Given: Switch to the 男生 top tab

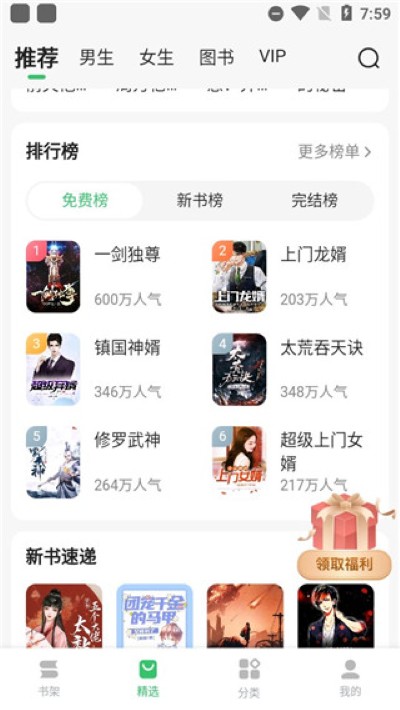Looking at the screenshot, I should pos(96,58).
